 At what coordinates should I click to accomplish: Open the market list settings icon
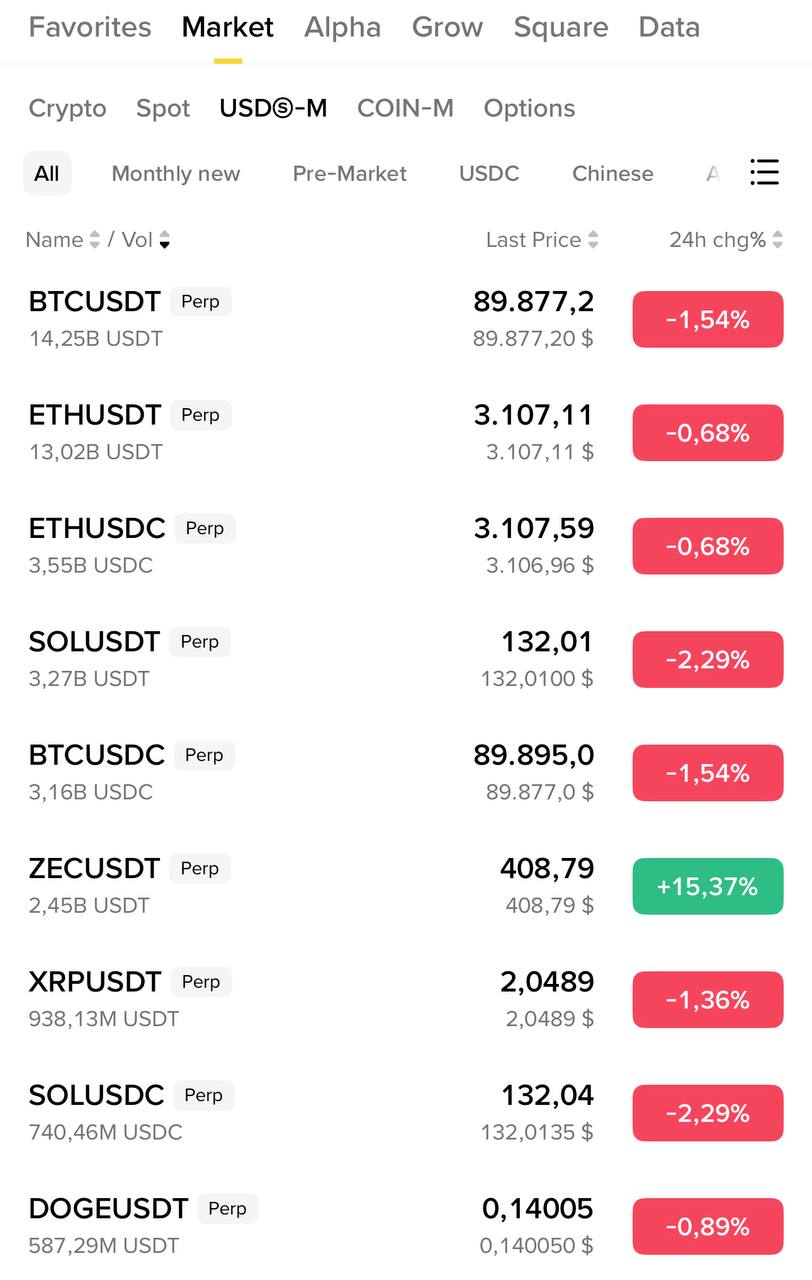pos(764,172)
